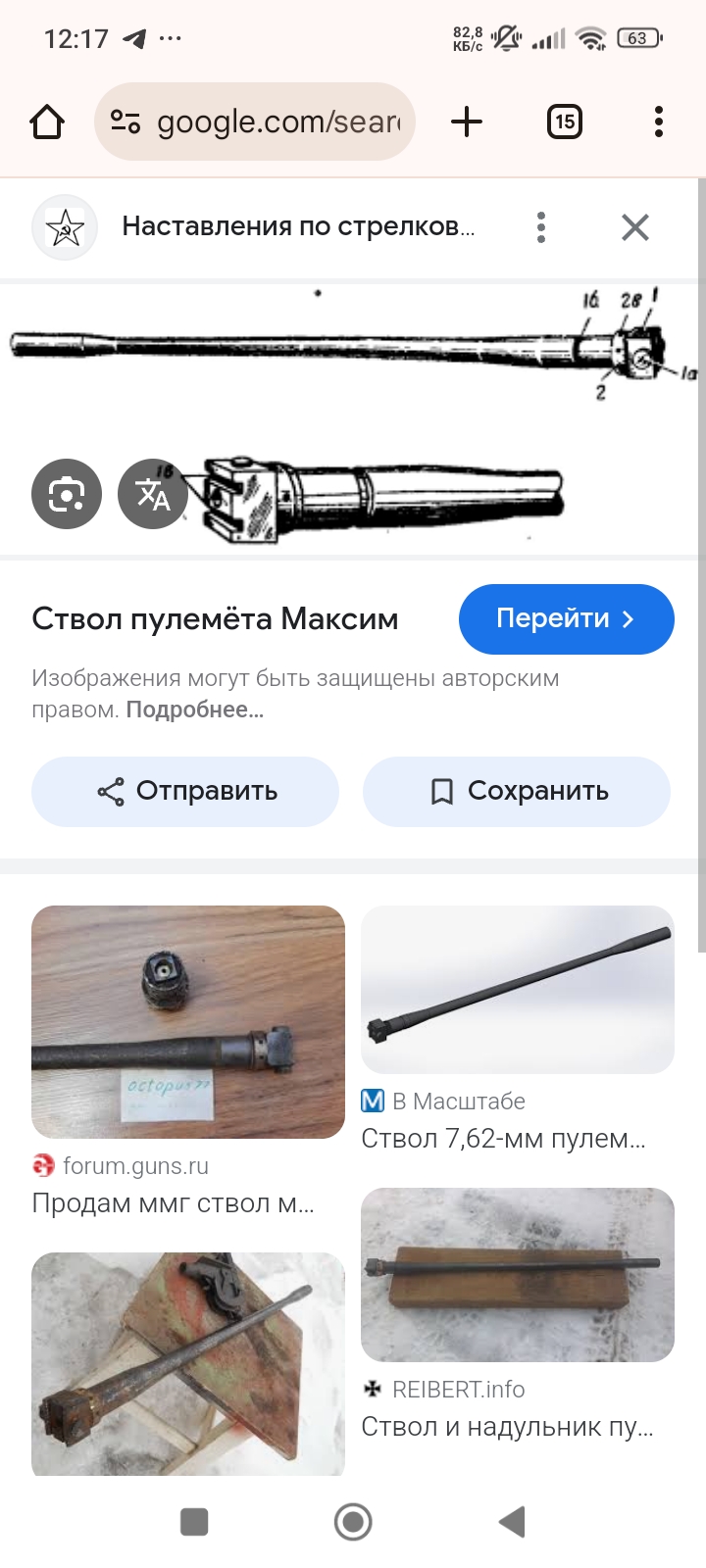706x1568 pixels.
Task: Go back using the system back button
Action: tap(512, 1522)
